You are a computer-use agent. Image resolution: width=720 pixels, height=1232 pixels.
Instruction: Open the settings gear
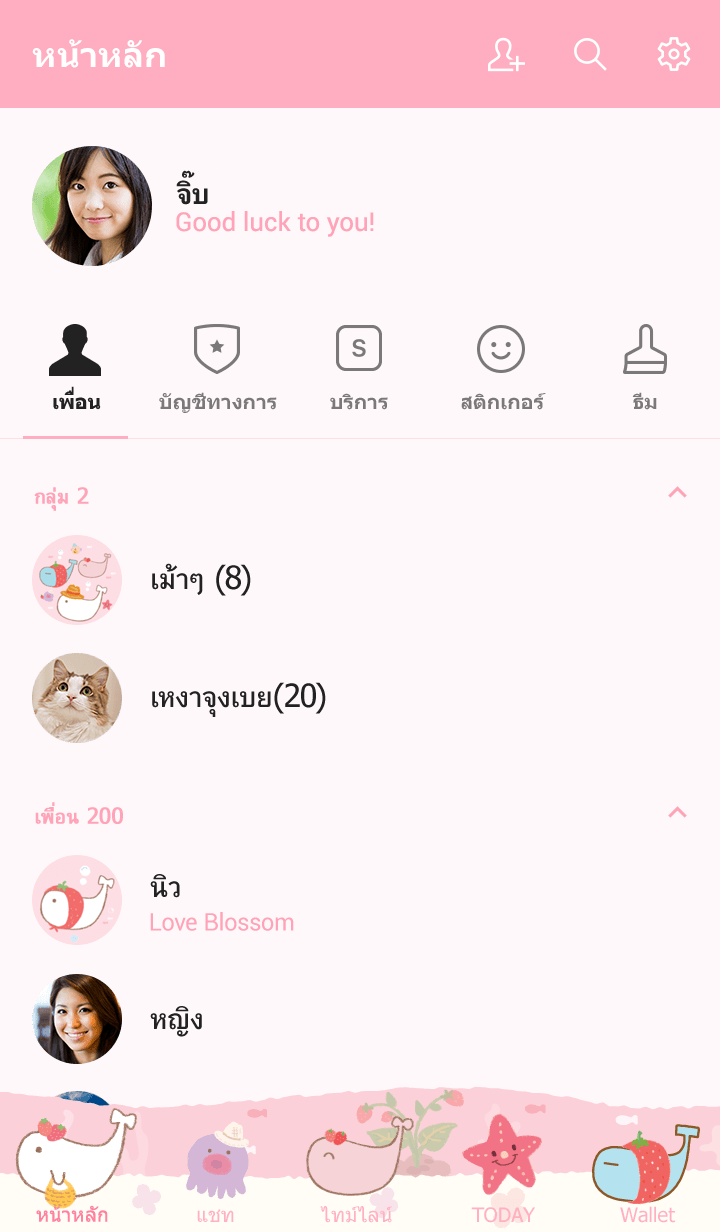point(674,55)
